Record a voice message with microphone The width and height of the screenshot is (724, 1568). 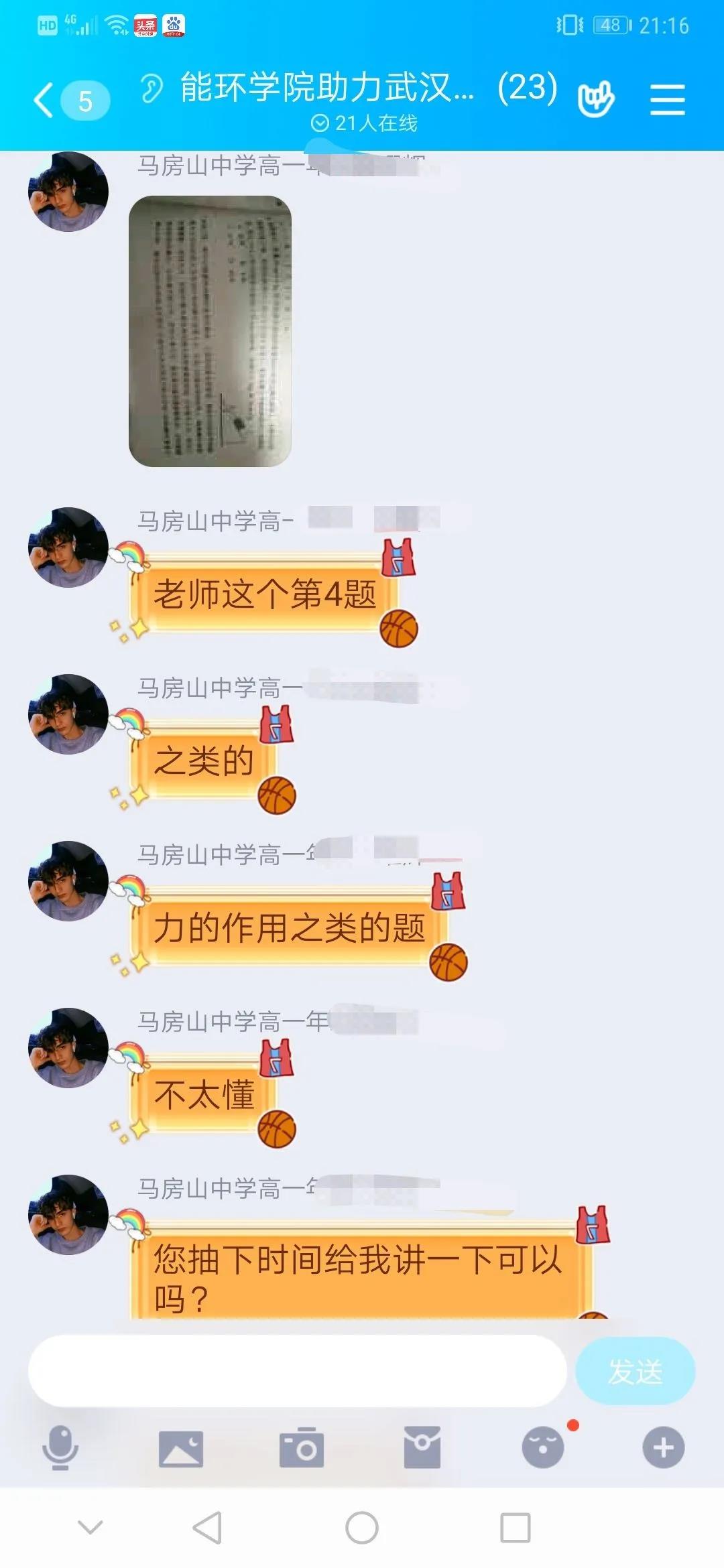click(60, 1449)
